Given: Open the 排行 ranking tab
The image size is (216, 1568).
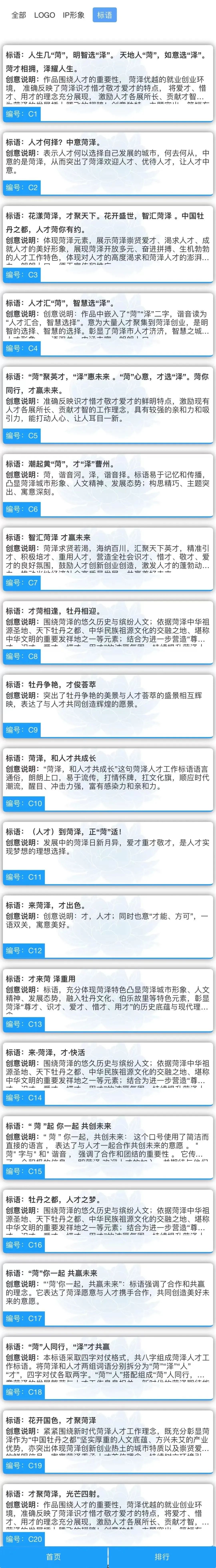Looking at the screenshot, I should click(x=162, y=1556).
